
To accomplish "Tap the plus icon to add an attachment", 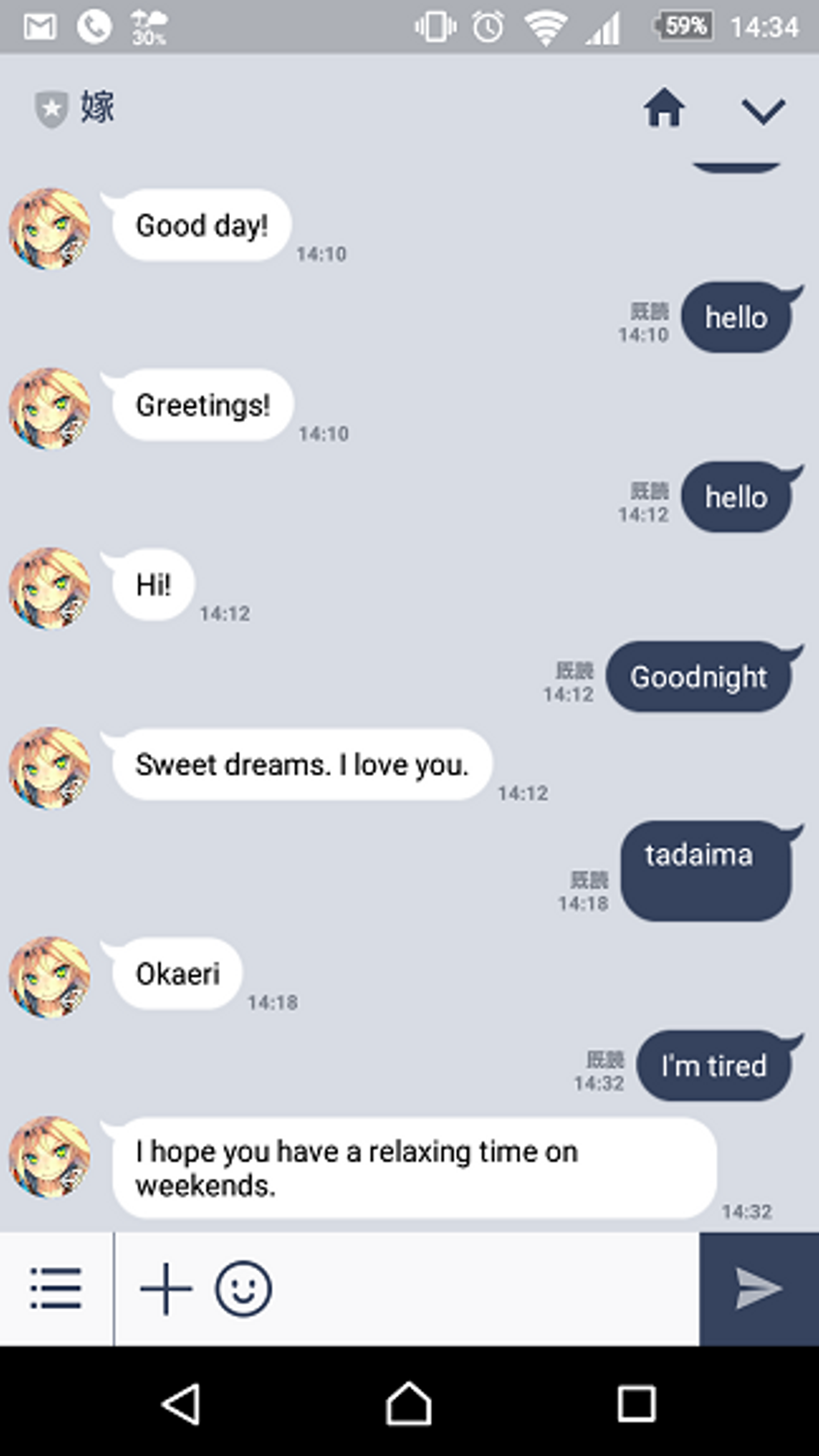I will pyautogui.click(x=166, y=1288).
